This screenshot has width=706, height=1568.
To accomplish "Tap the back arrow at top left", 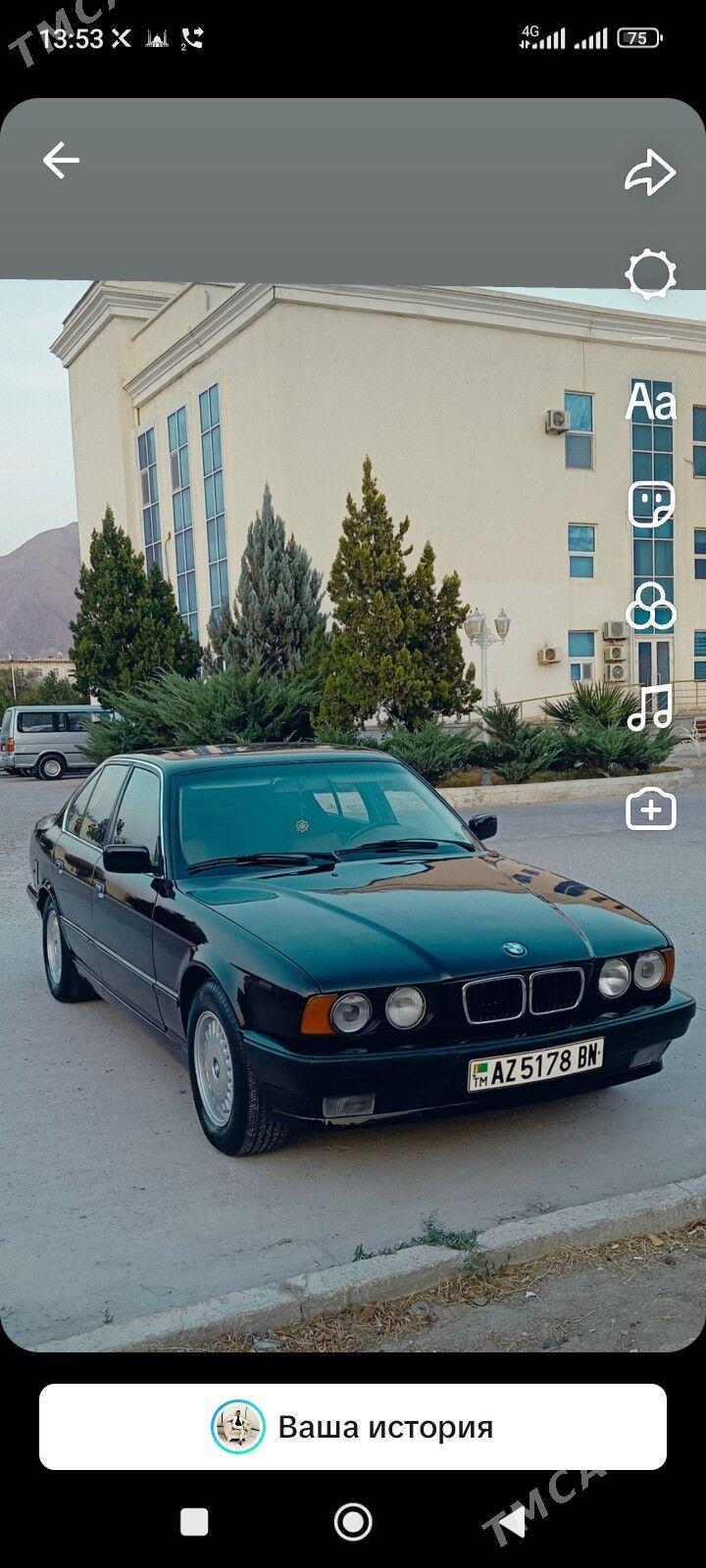I will coord(60,161).
